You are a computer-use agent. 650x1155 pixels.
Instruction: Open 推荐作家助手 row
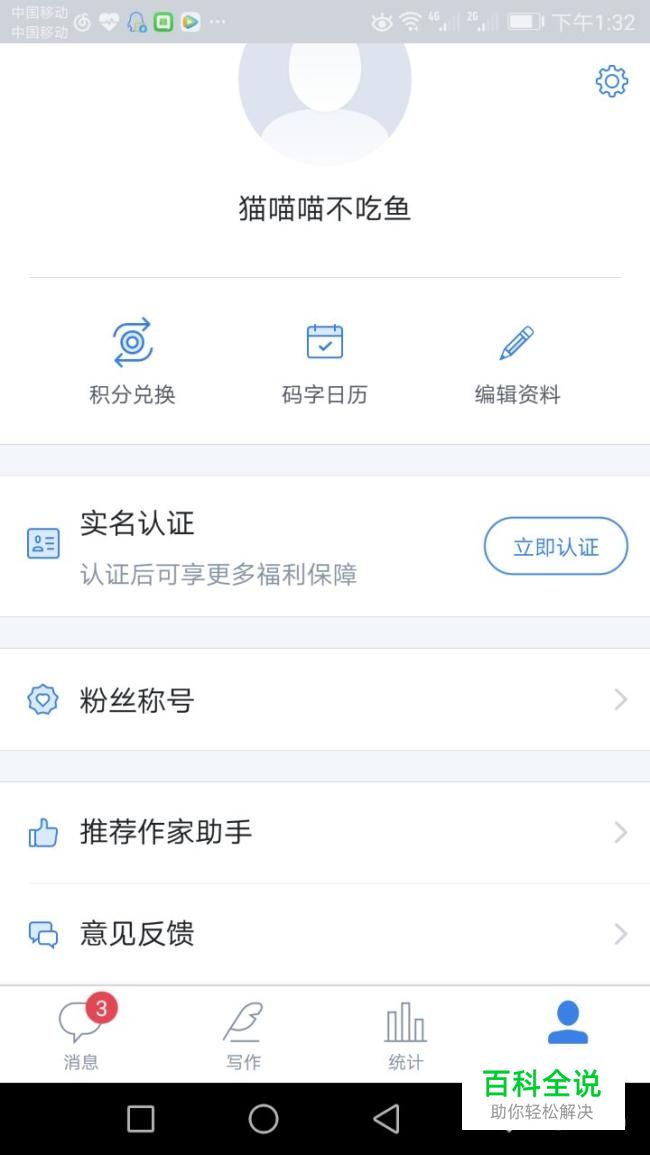[325, 832]
